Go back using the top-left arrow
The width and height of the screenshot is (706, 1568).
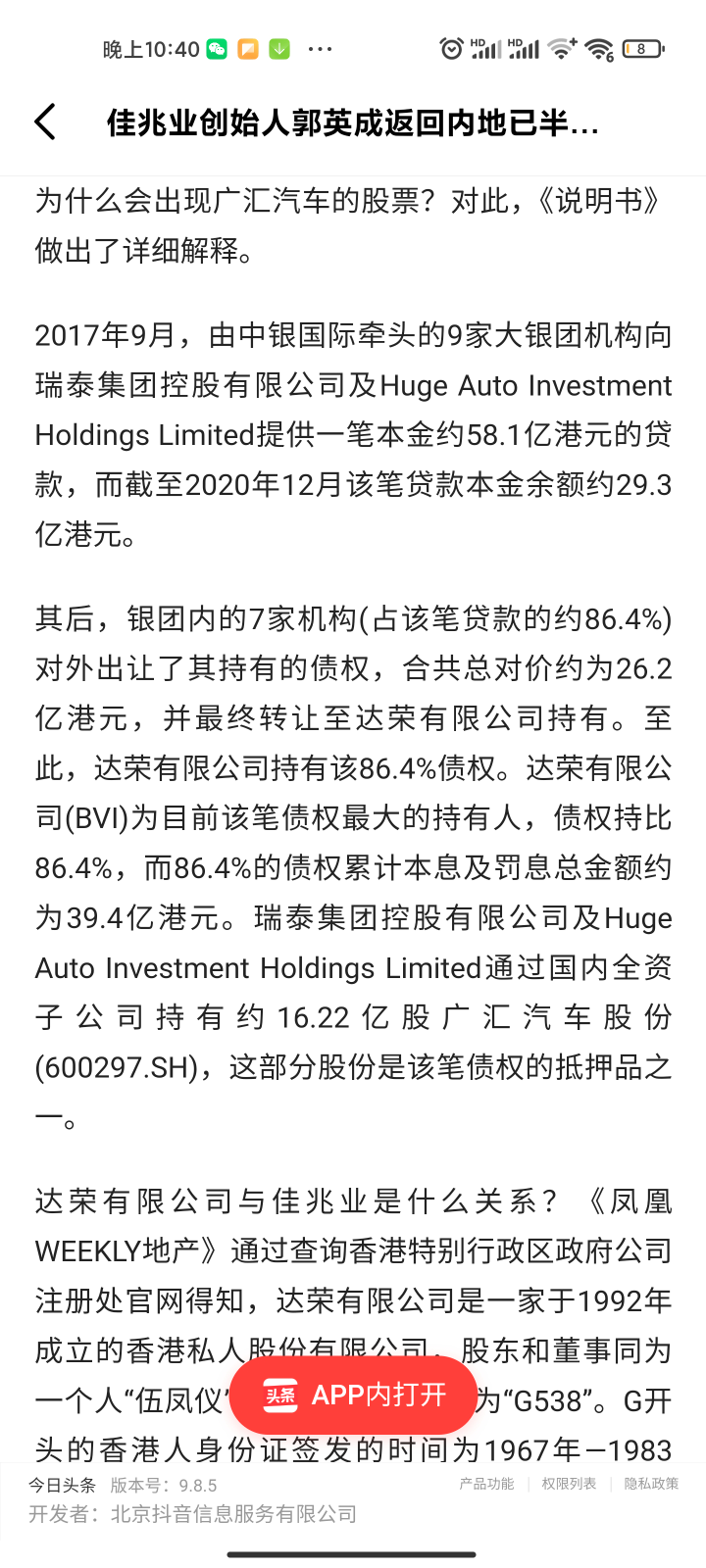(x=45, y=122)
